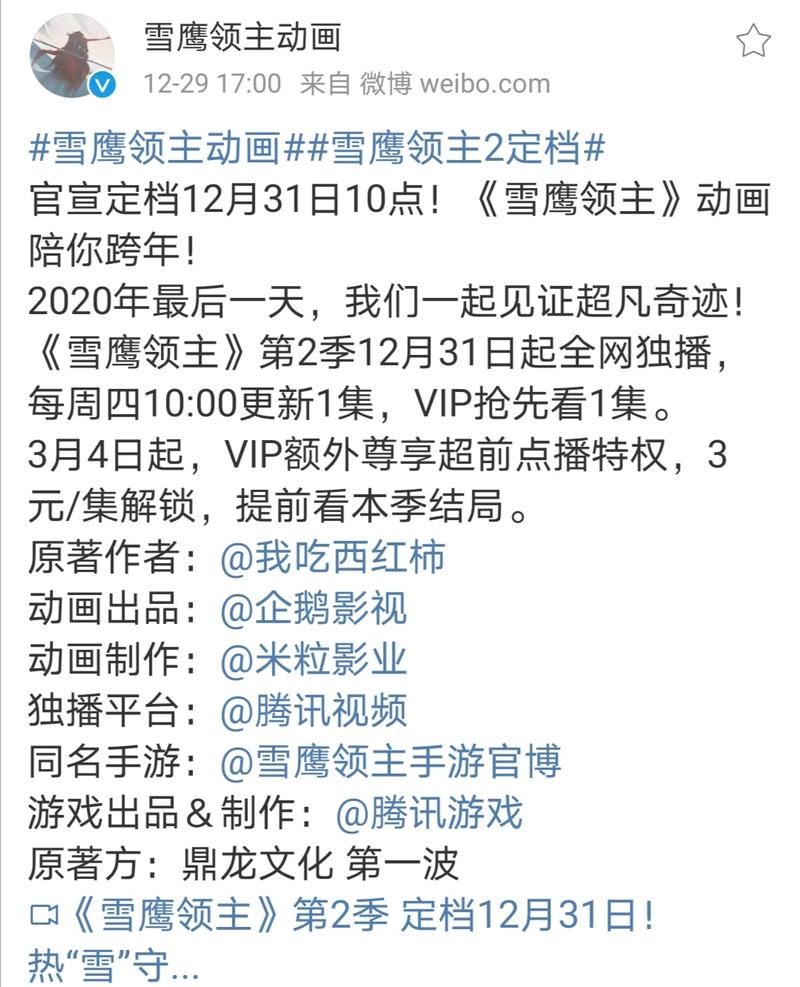The width and height of the screenshot is (800, 987).
Task: Open the @腾讯视频 mention
Action: point(313,712)
